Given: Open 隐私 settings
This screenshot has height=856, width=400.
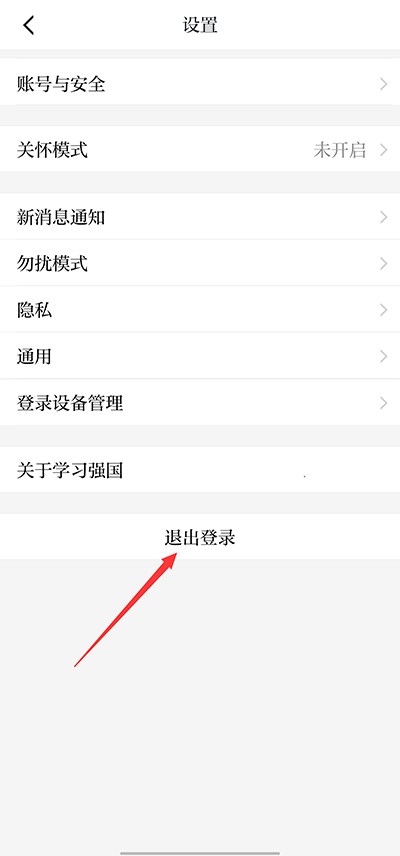Looking at the screenshot, I should pos(200,310).
